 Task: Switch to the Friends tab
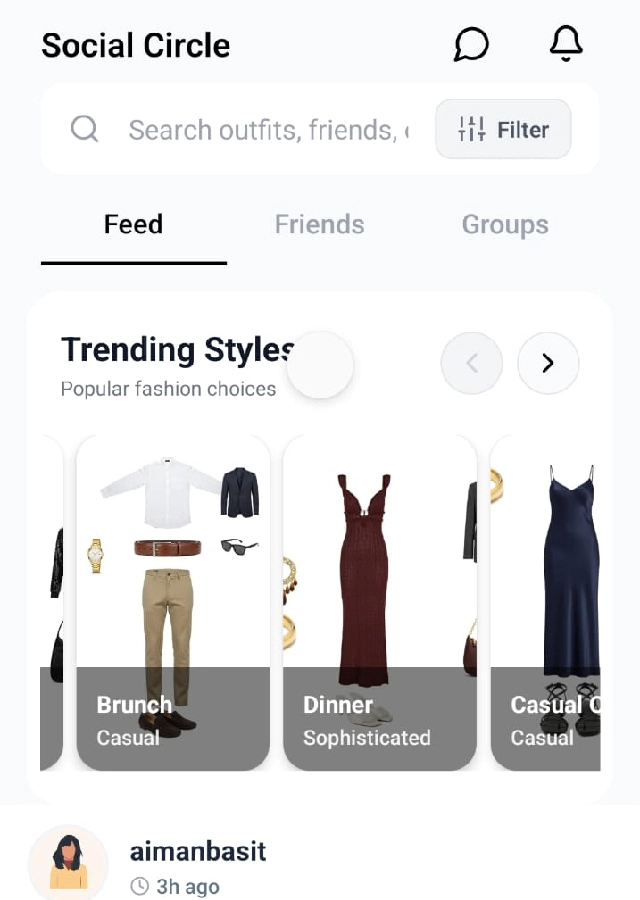[x=319, y=225]
